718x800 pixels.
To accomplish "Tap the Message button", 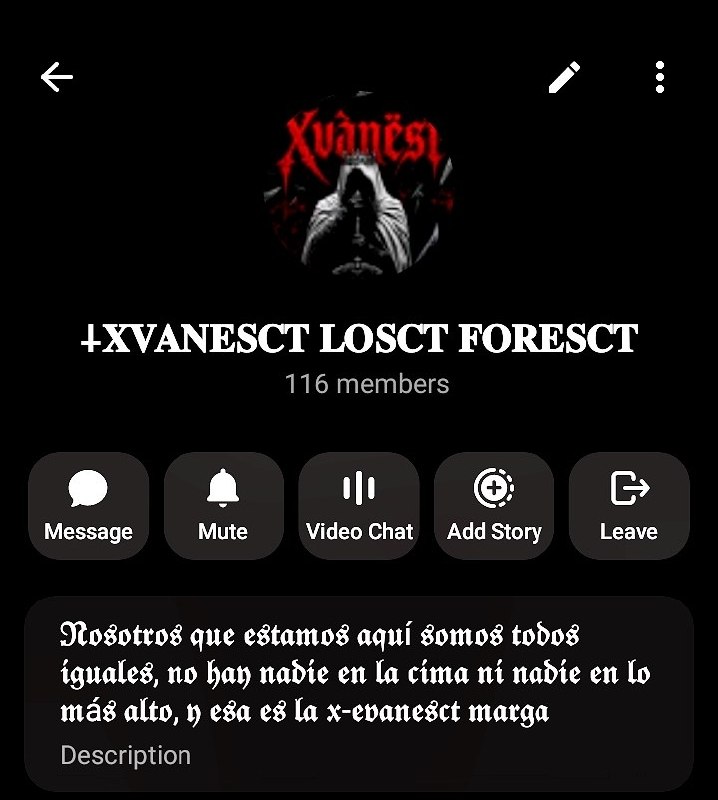I will pos(88,506).
